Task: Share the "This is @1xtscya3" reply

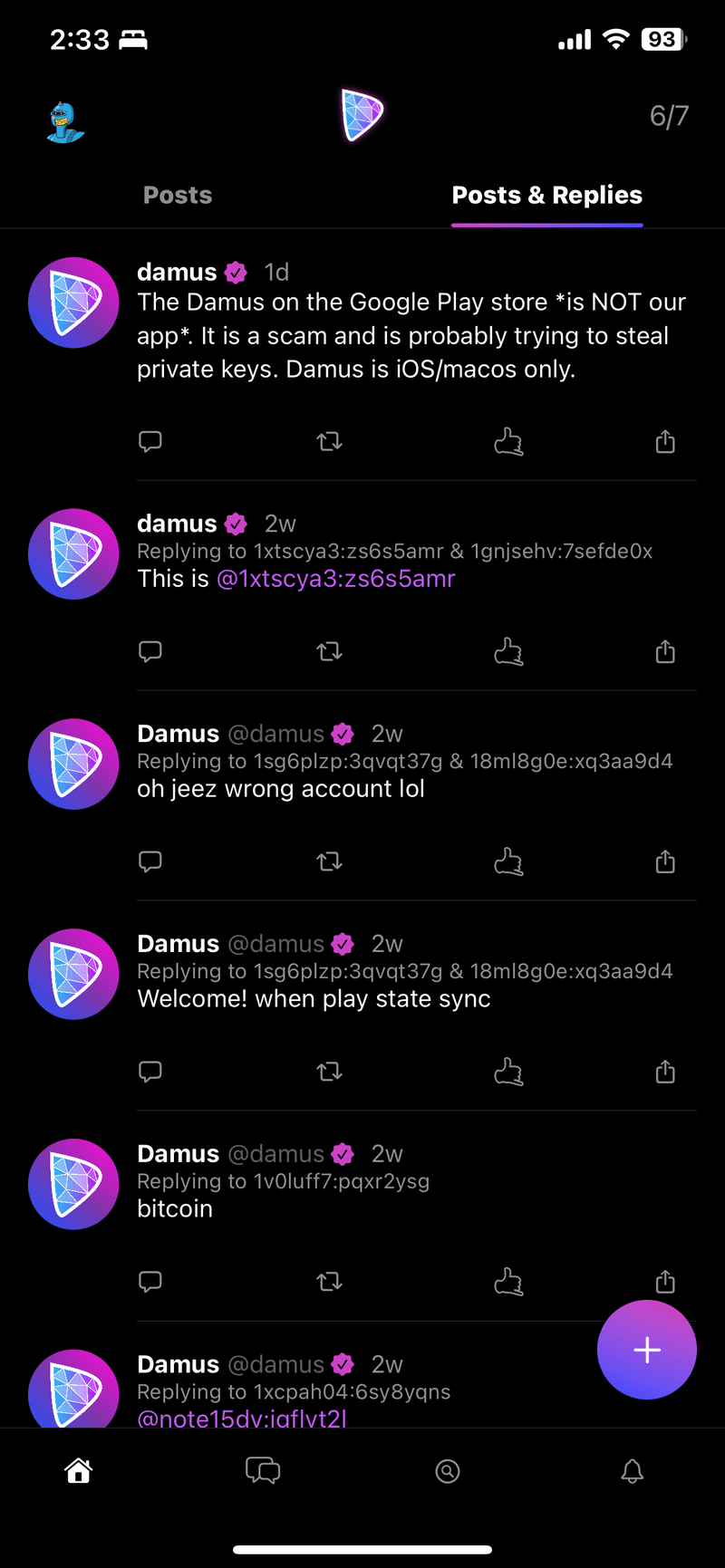Action: click(665, 651)
